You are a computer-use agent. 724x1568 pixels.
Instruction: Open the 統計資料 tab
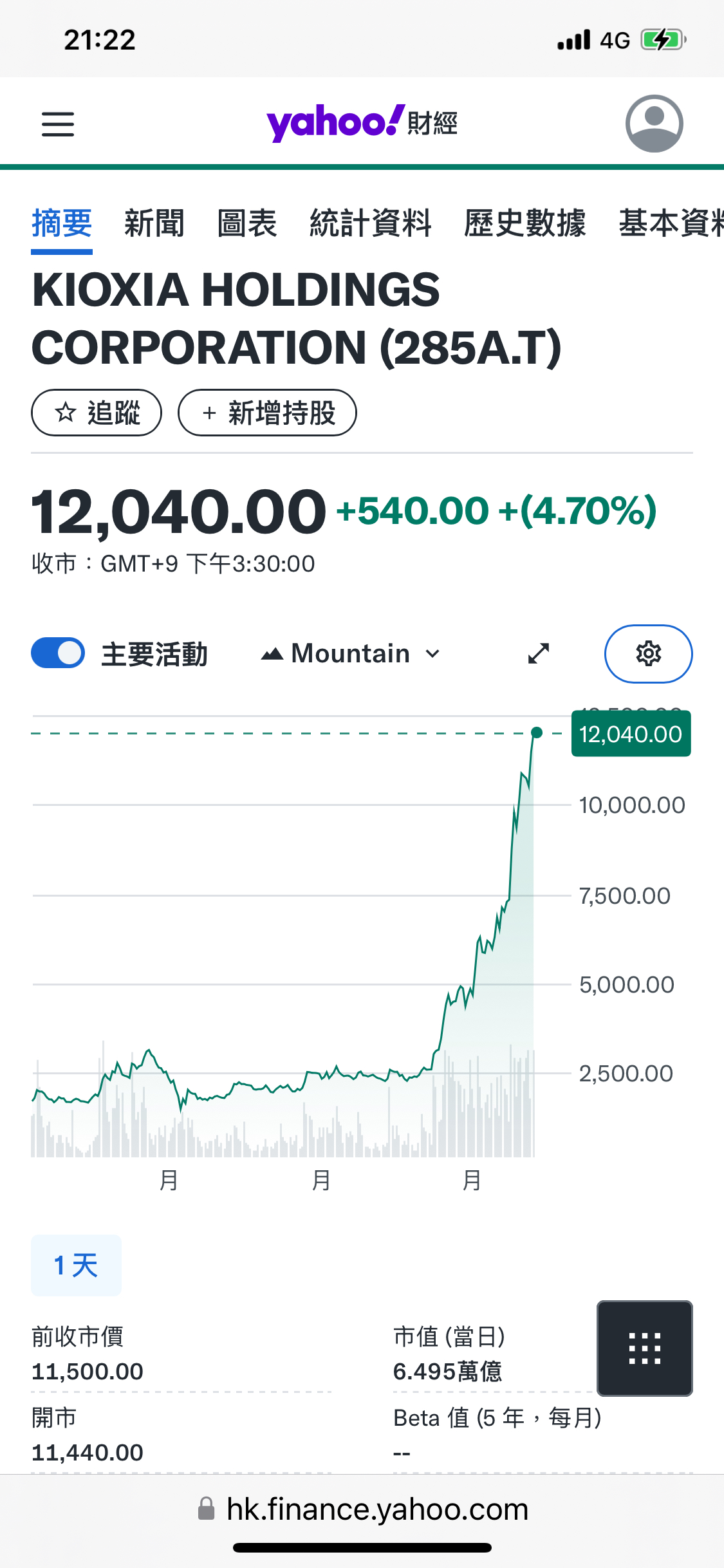tap(370, 223)
